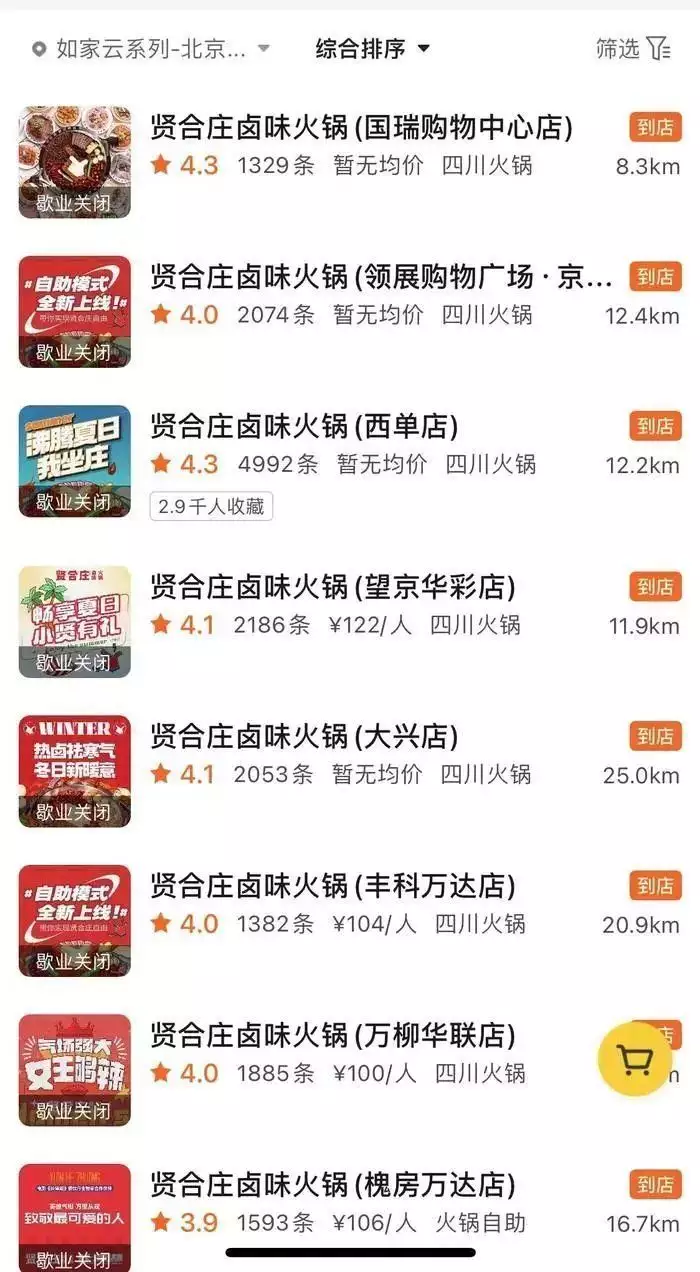The image size is (700, 1272).
Task: Open the 丰科万达店 branch result
Action: (x=333, y=886)
